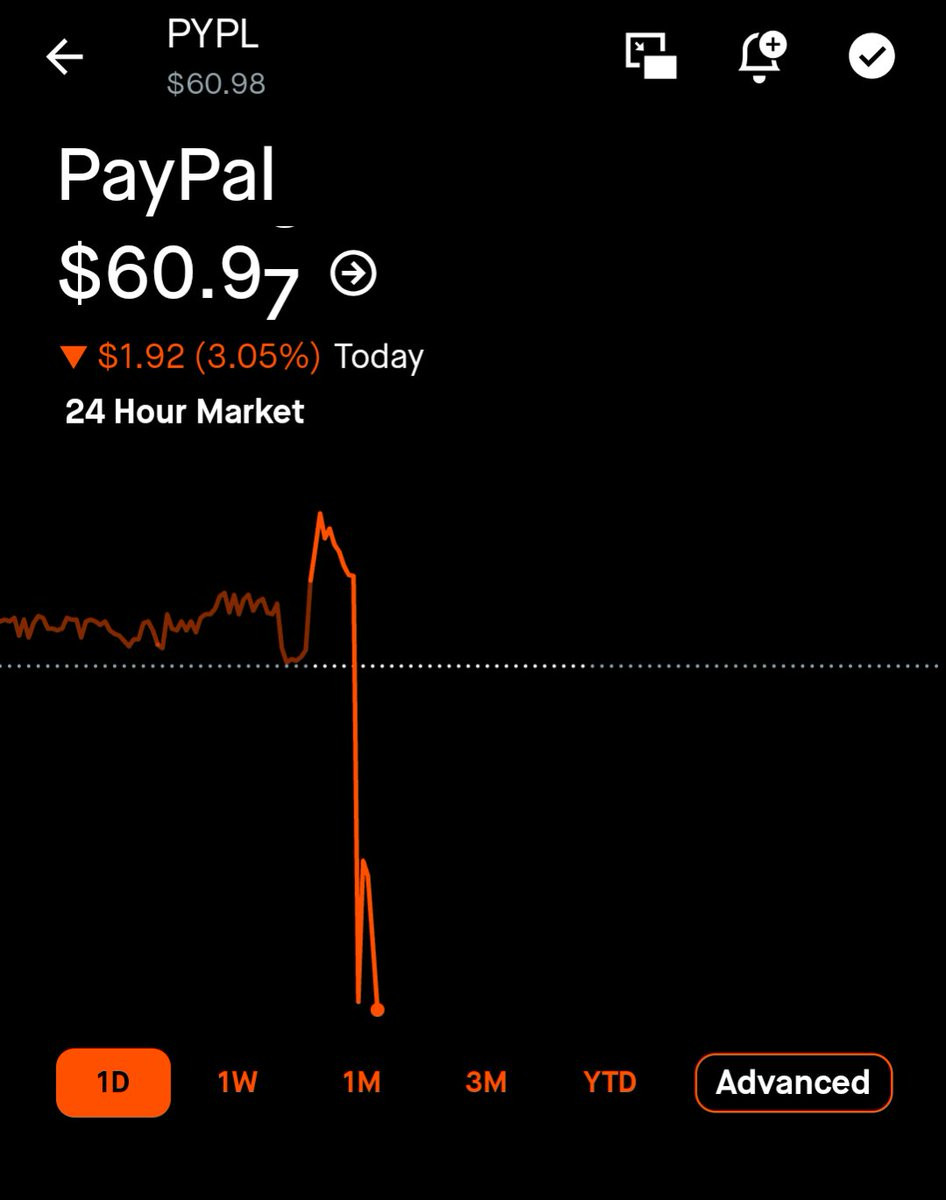The image size is (946, 1200).
Task: Add a price alert with the bell
Action: click(762, 56)
